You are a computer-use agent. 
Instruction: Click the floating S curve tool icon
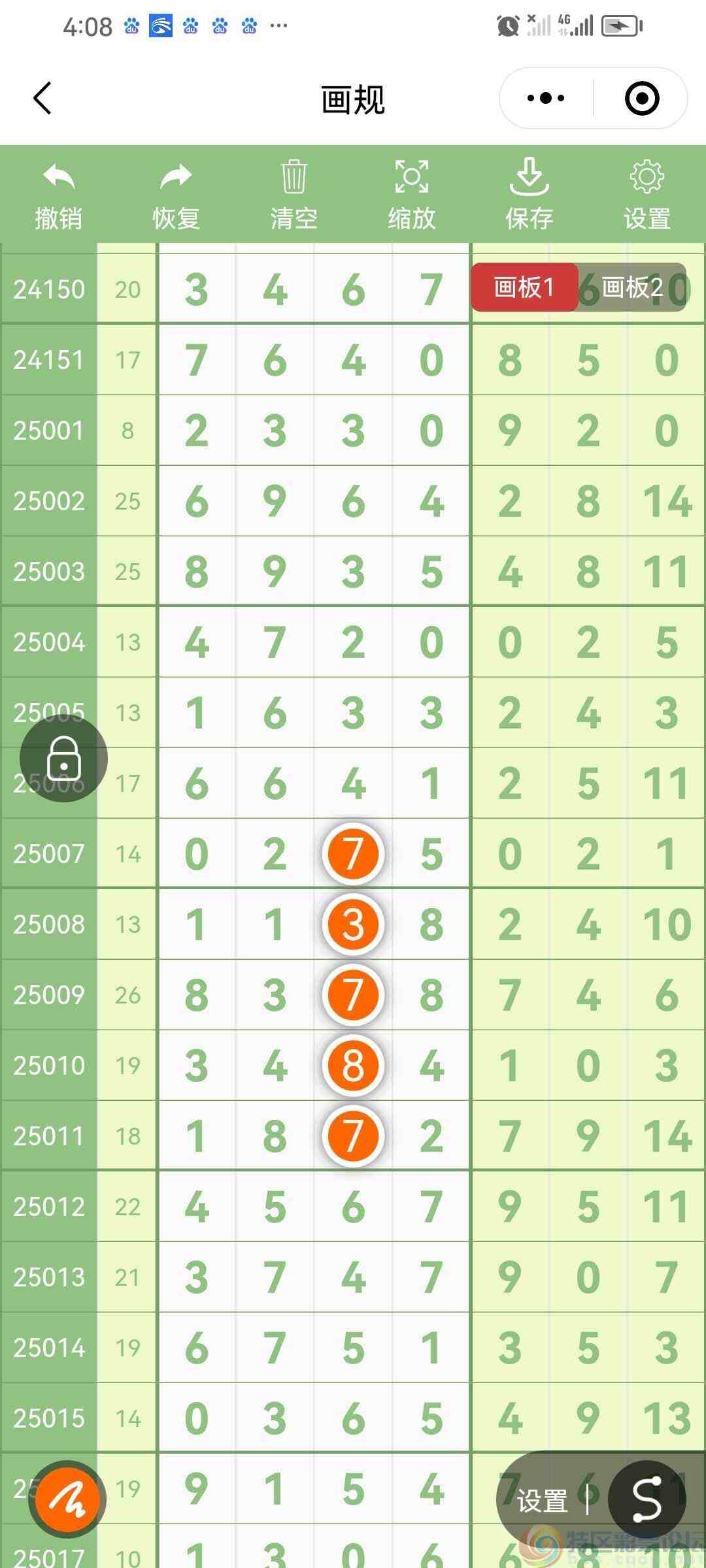click(x=646, y=1499)
